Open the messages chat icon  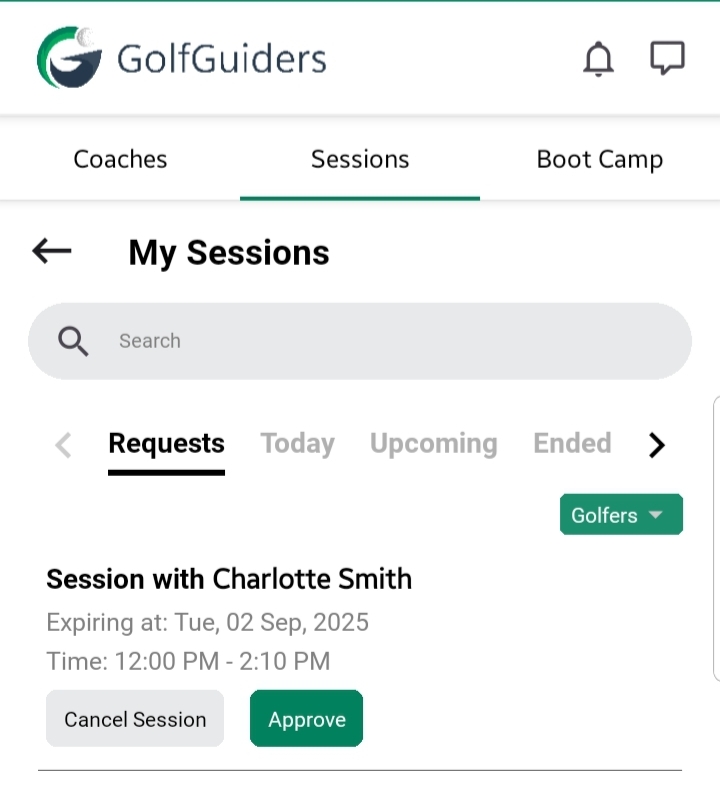pyautogui.click(x=667, y=59)
